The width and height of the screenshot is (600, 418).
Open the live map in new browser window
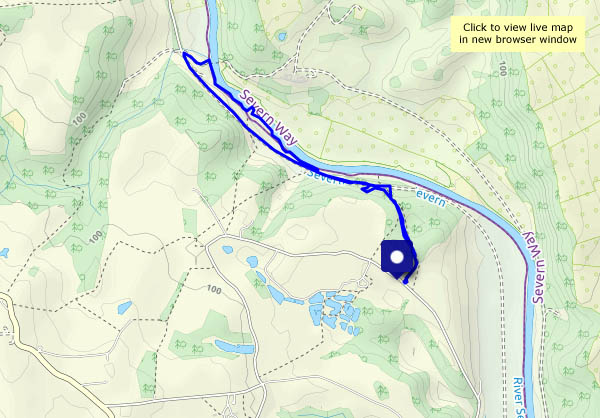518,32
